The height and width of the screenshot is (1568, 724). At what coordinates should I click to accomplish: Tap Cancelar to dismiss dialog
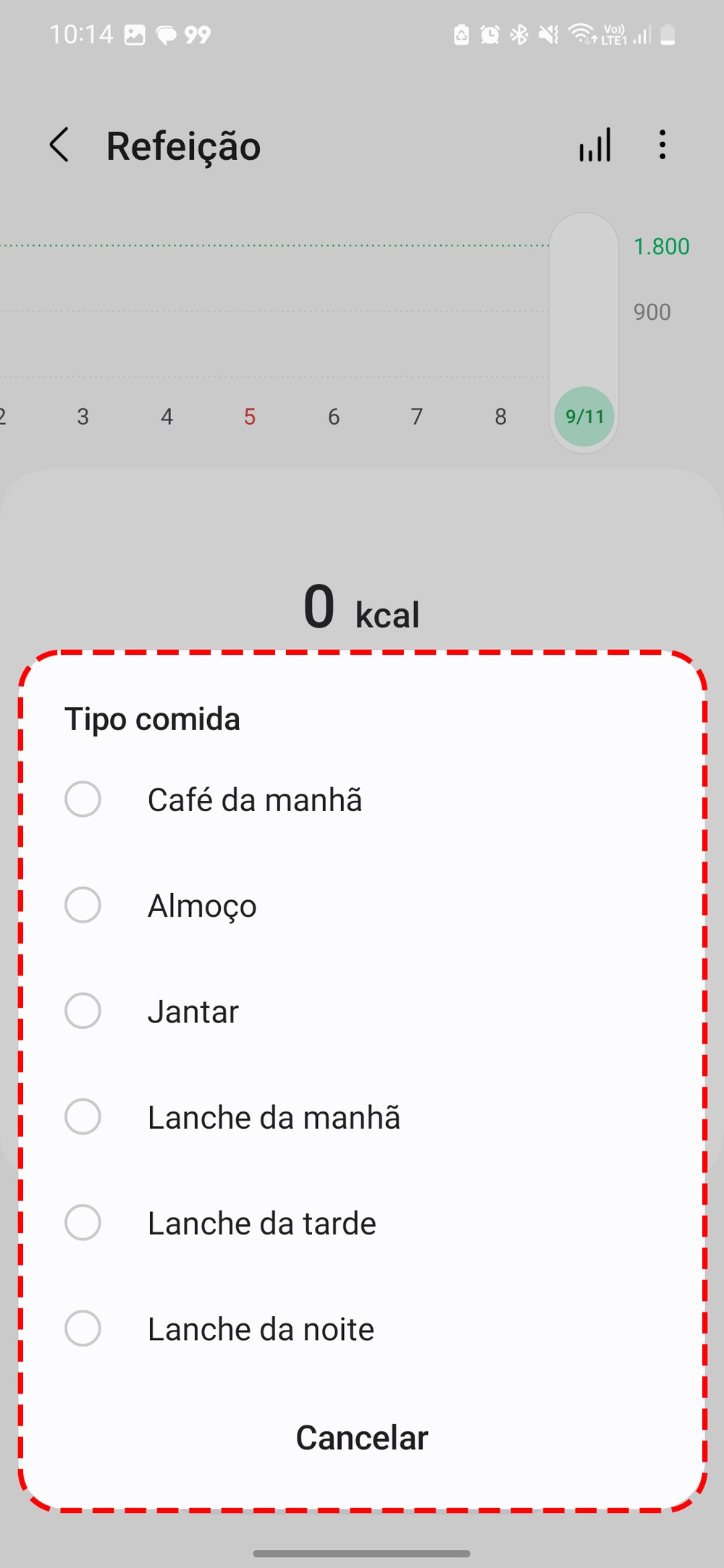(x=362, y=1437)
